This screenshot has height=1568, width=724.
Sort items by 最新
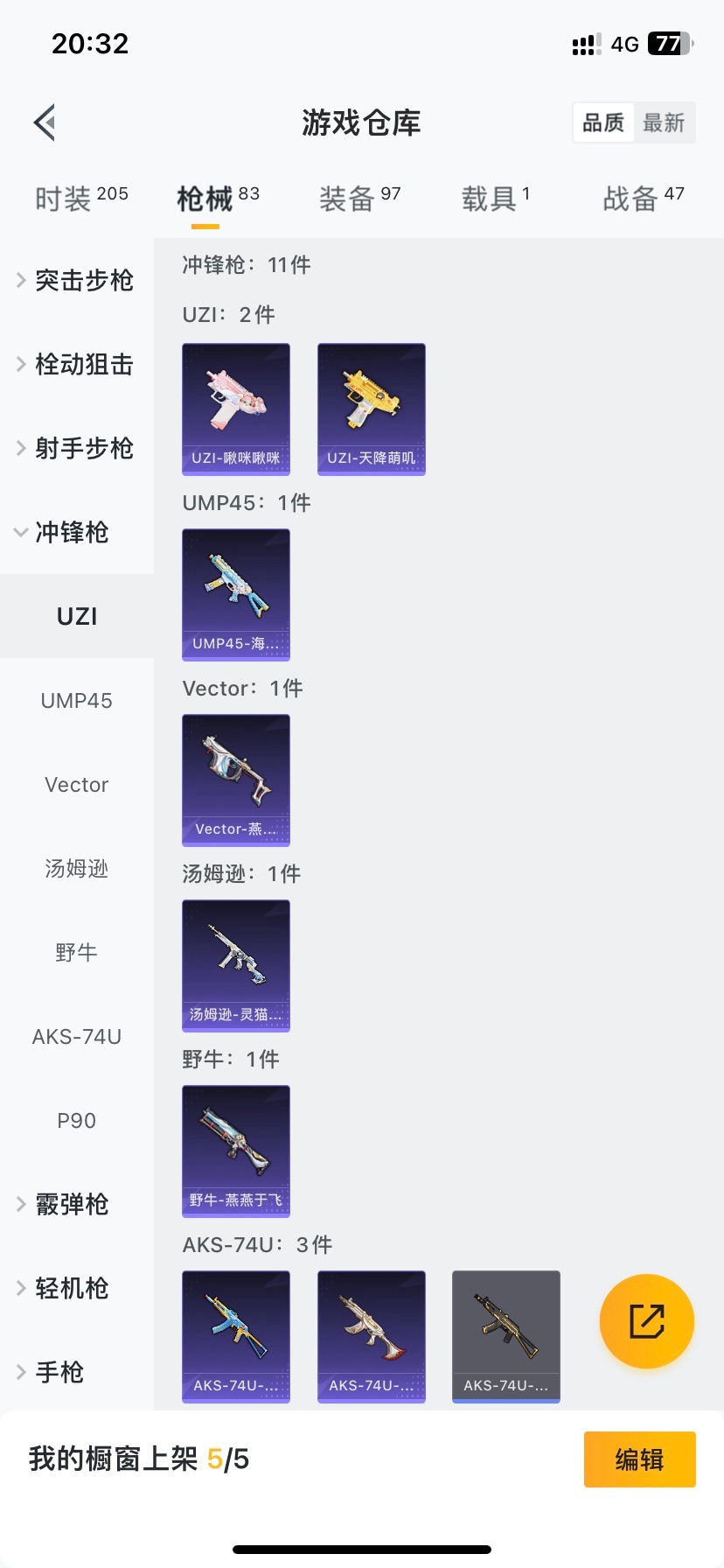tap(664, 122)
